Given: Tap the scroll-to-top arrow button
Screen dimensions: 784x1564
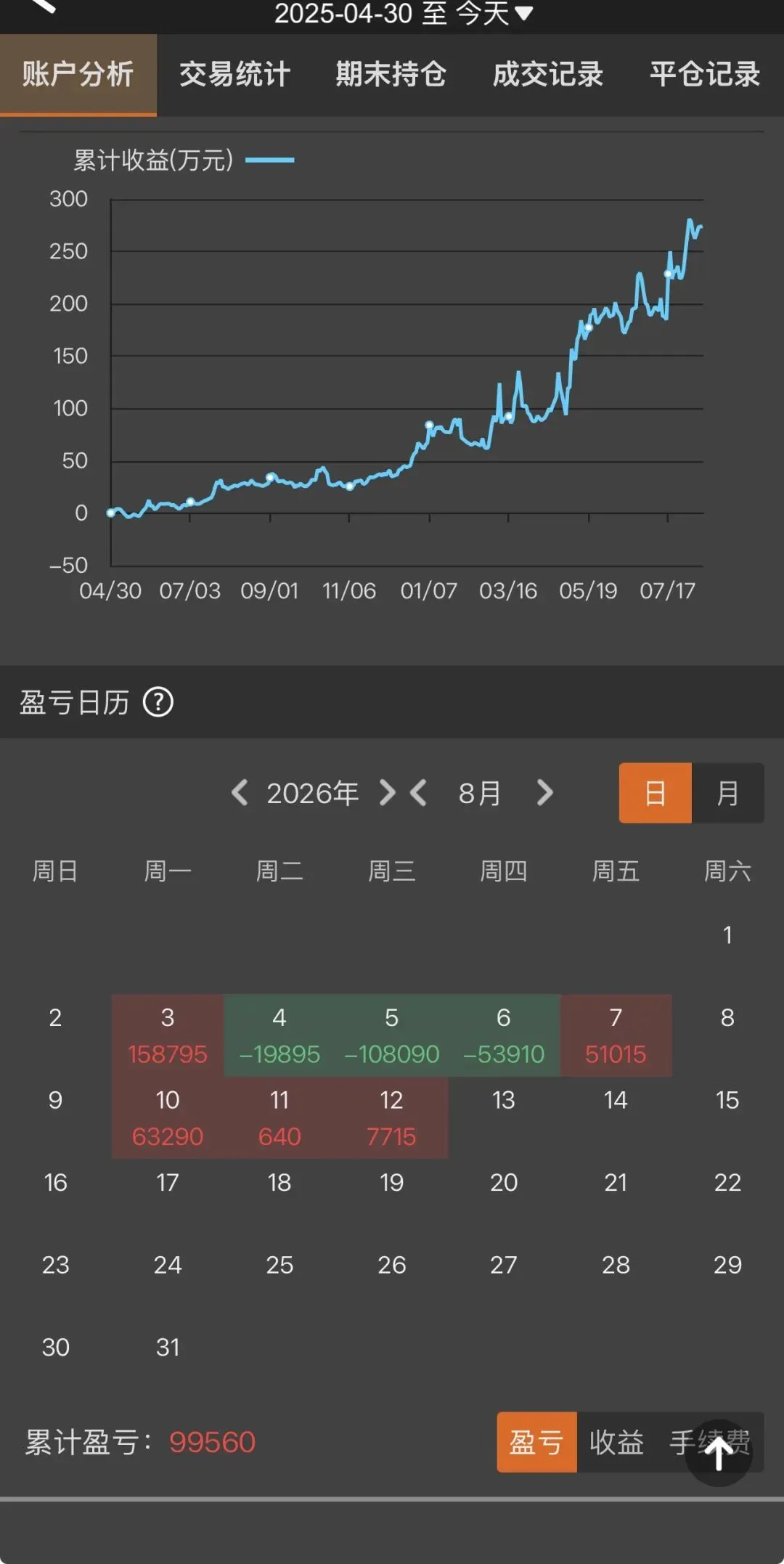Looking at the screenshot, I should pyautogui.click(x=719, y=1453).
